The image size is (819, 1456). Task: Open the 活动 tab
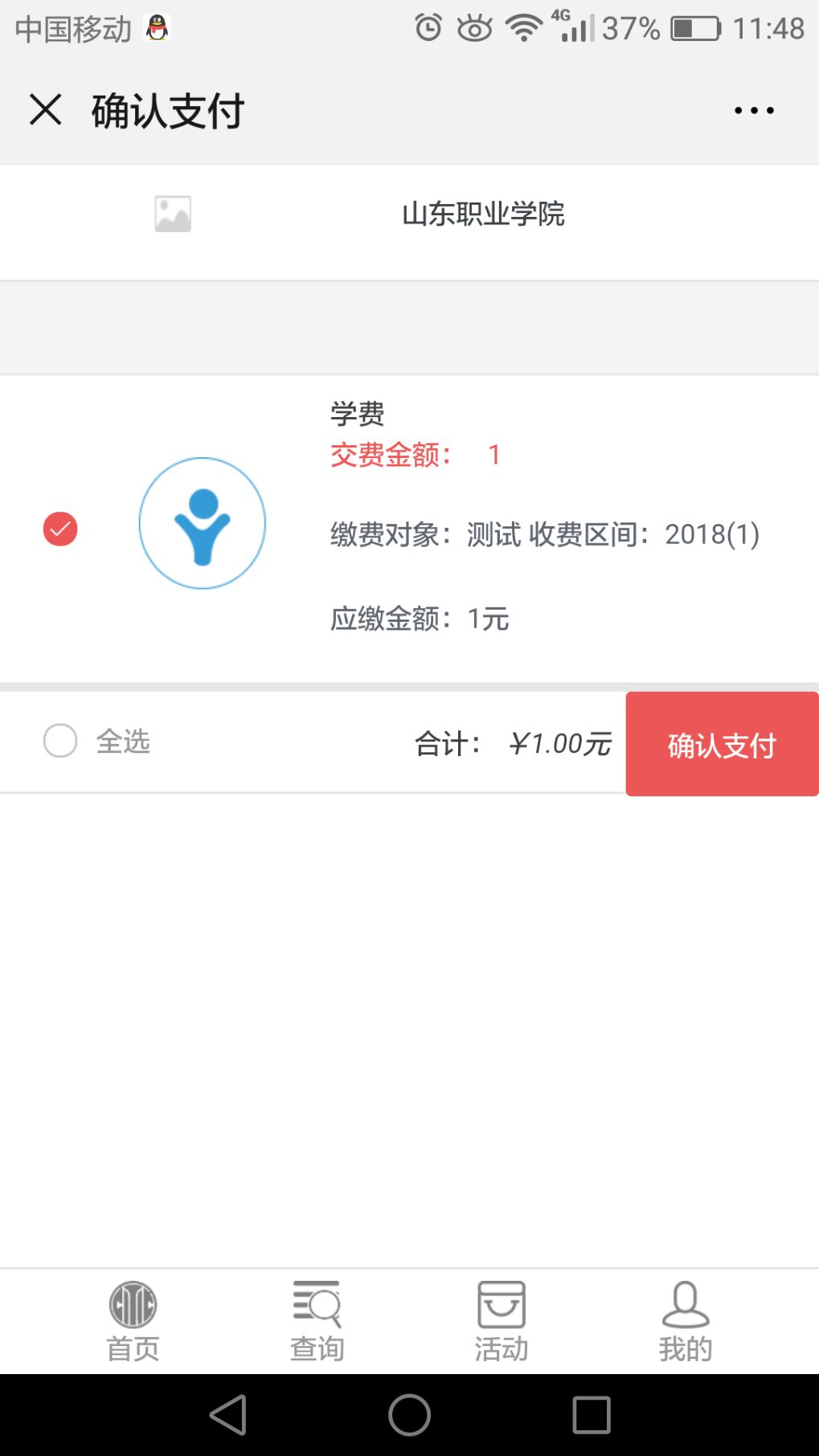click(502, 1321)
